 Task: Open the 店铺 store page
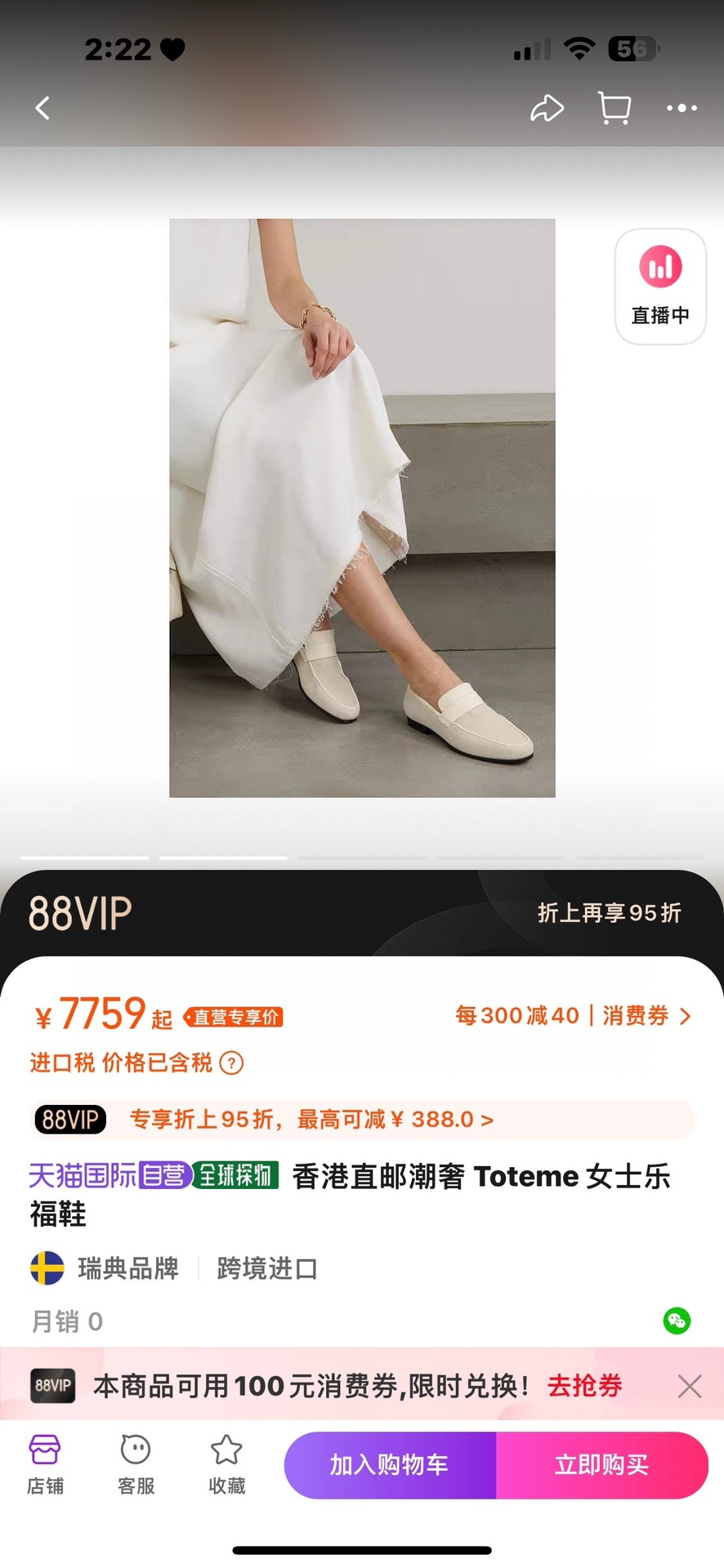coord(45,1465)
